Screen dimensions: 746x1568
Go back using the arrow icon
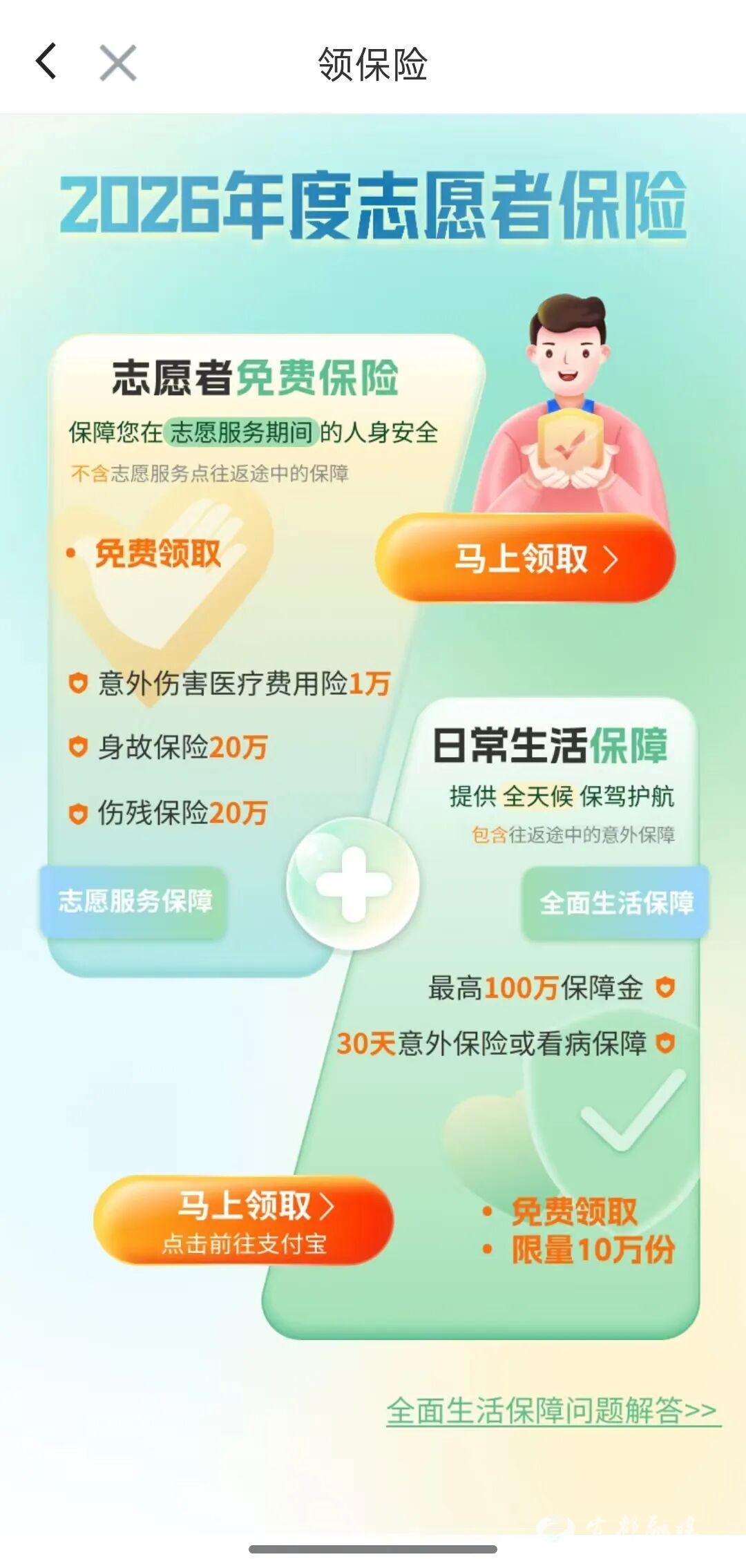(46, 62)
